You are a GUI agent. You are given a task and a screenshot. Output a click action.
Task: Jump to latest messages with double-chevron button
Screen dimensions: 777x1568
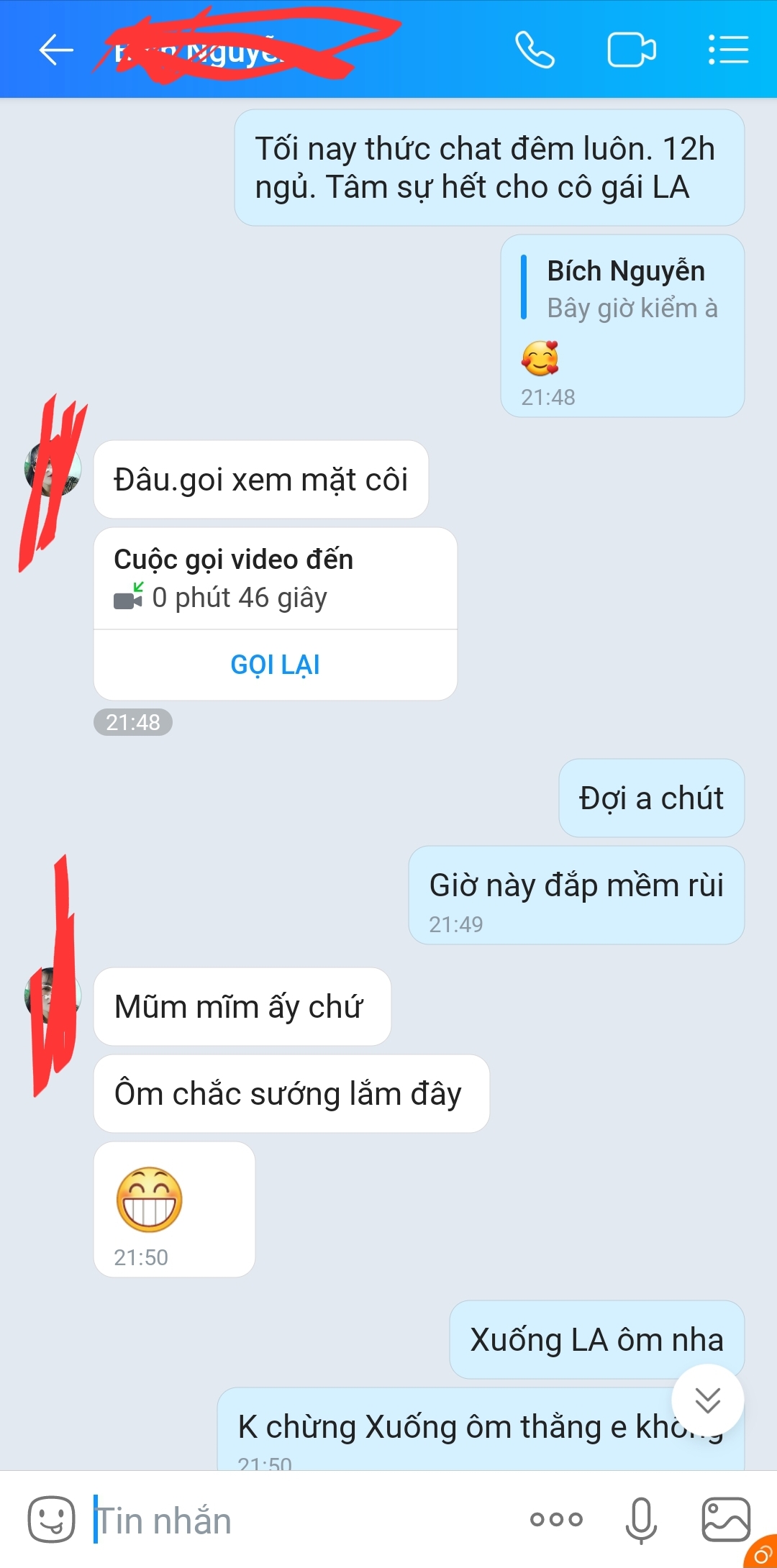(707, 1400)
